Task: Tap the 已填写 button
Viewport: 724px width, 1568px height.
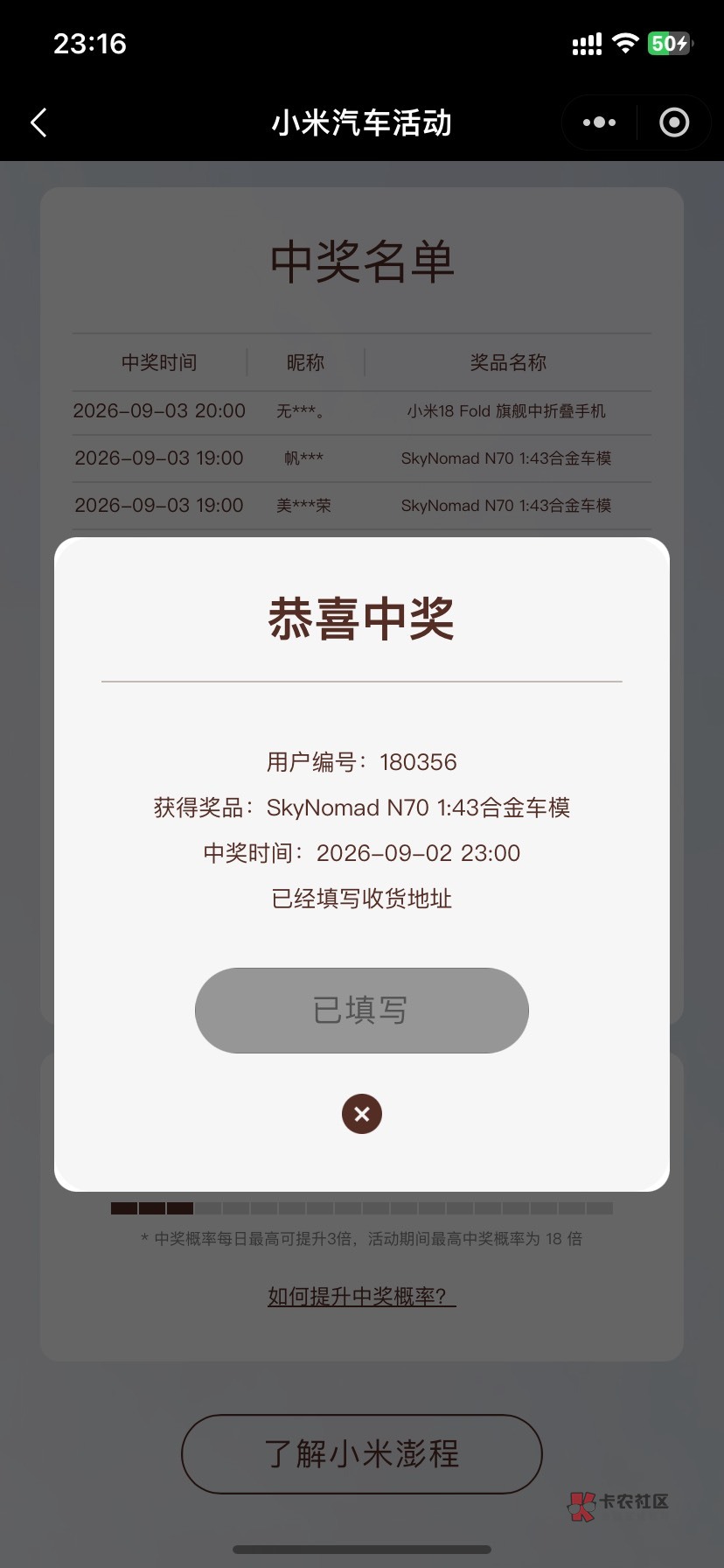Action: pyautogui.click(x=362, y=1011)
